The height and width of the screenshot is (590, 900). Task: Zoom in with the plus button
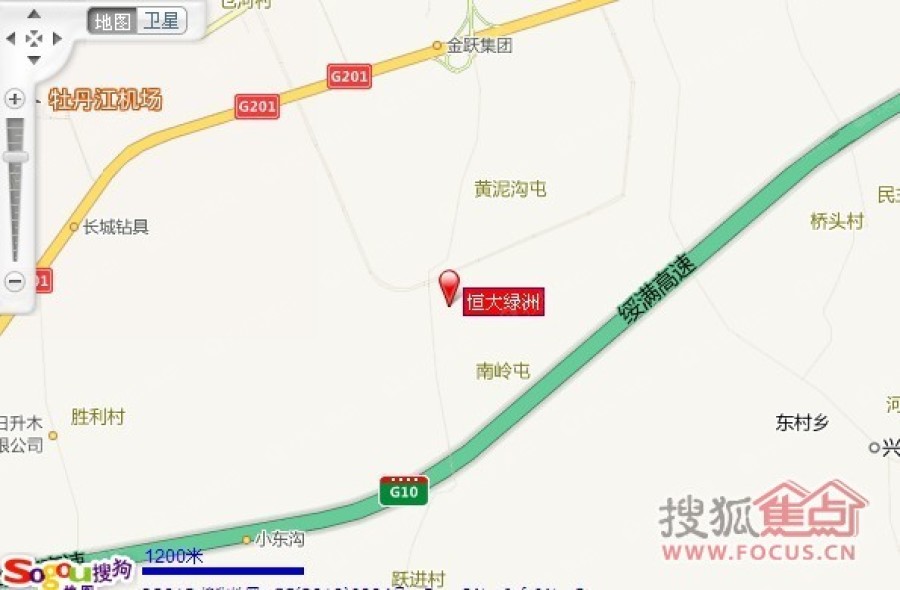(x=15, y=99)
